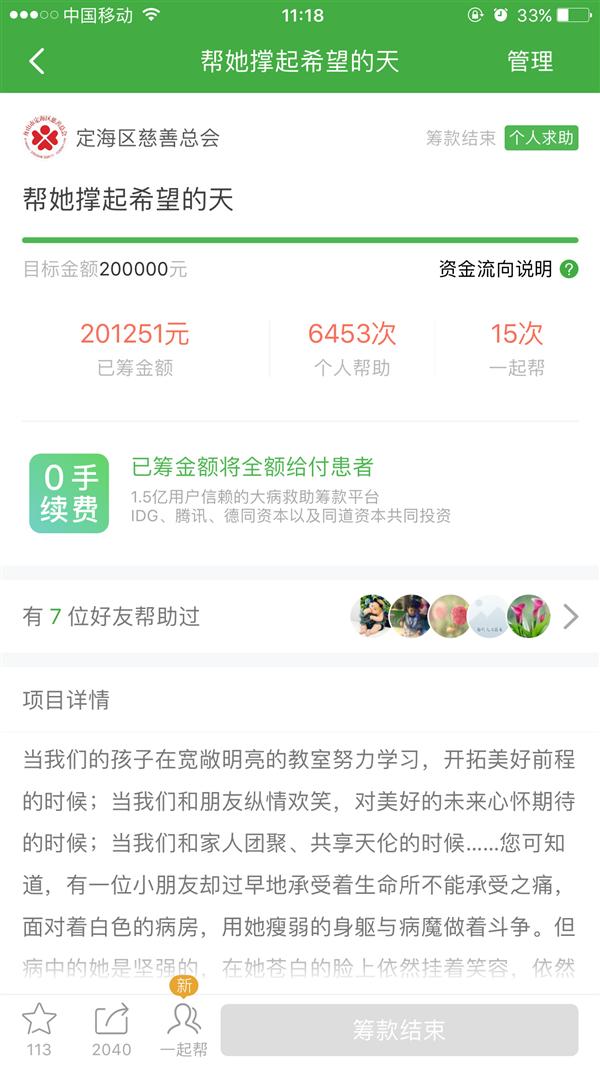The width and height of the screenshot is (600, 1066).
Task: Share this fundraising project
Action: [x=111, y=1021]
